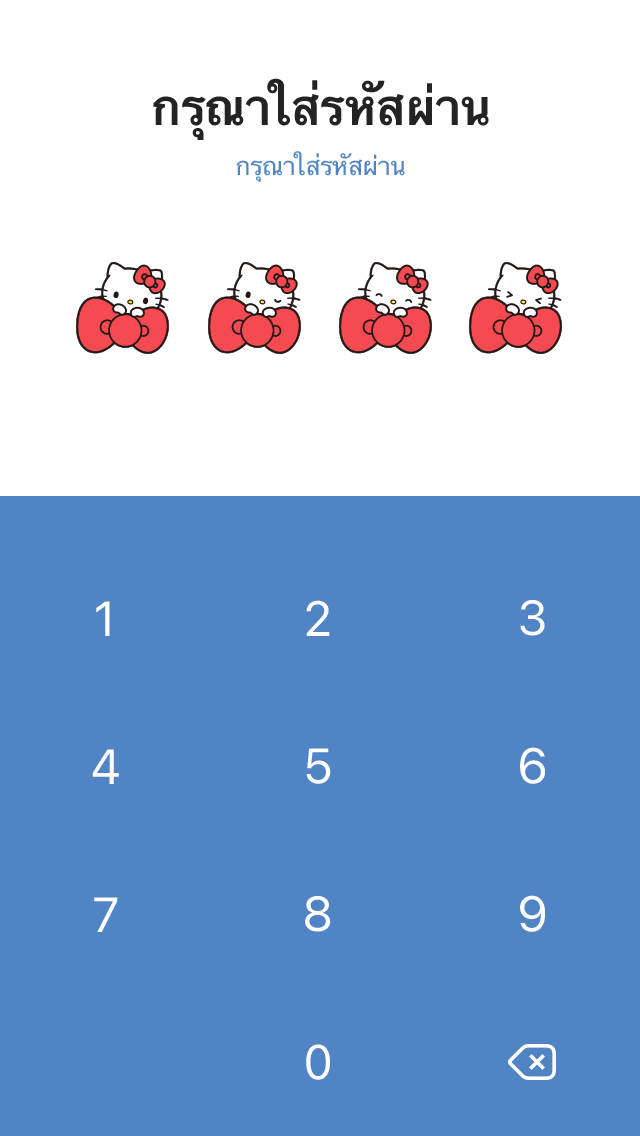Select digit 3 on the keypad

(x=532, y=619)
